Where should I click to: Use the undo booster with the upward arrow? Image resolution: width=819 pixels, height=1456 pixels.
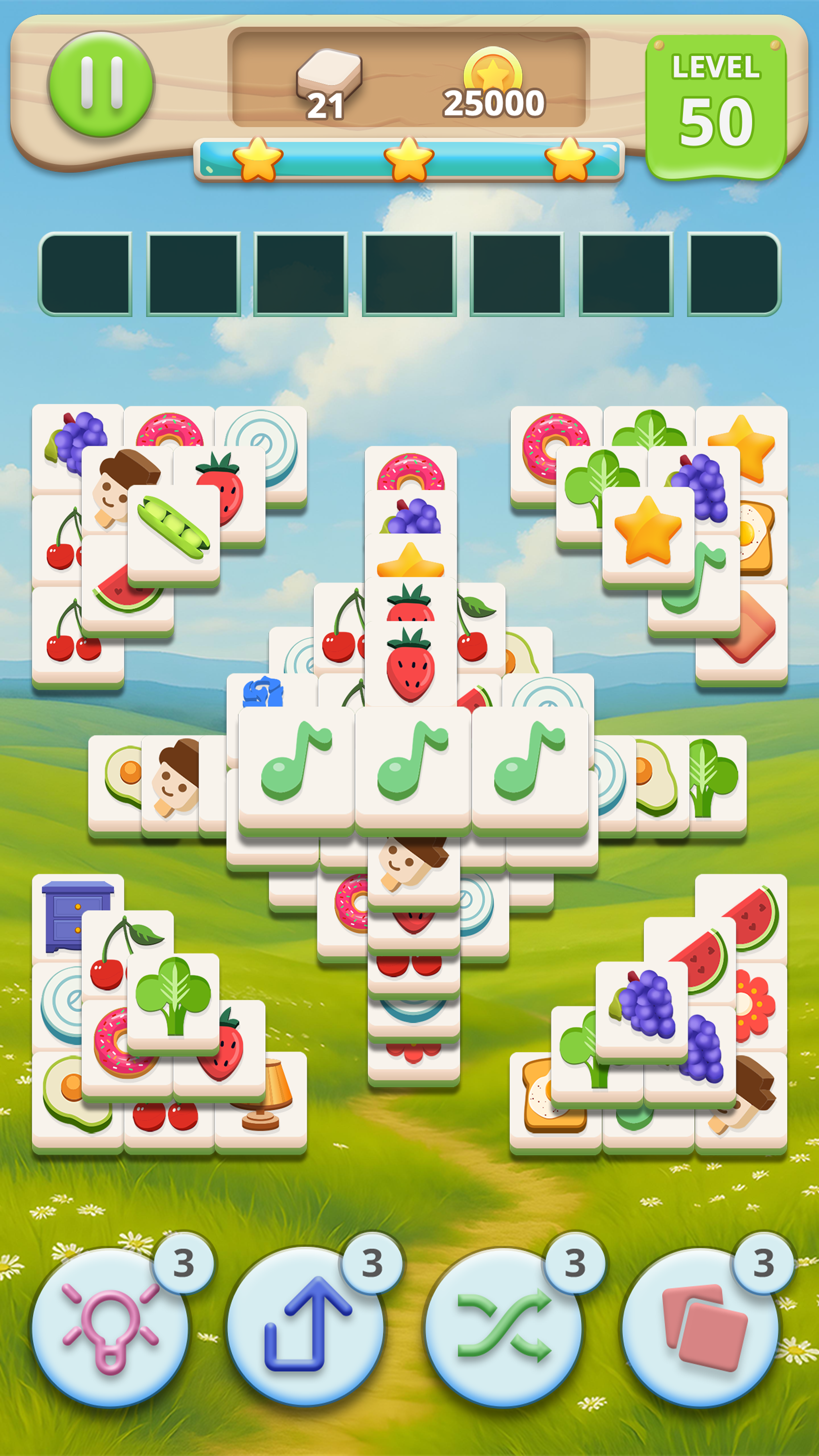(x=306, y=1326)
